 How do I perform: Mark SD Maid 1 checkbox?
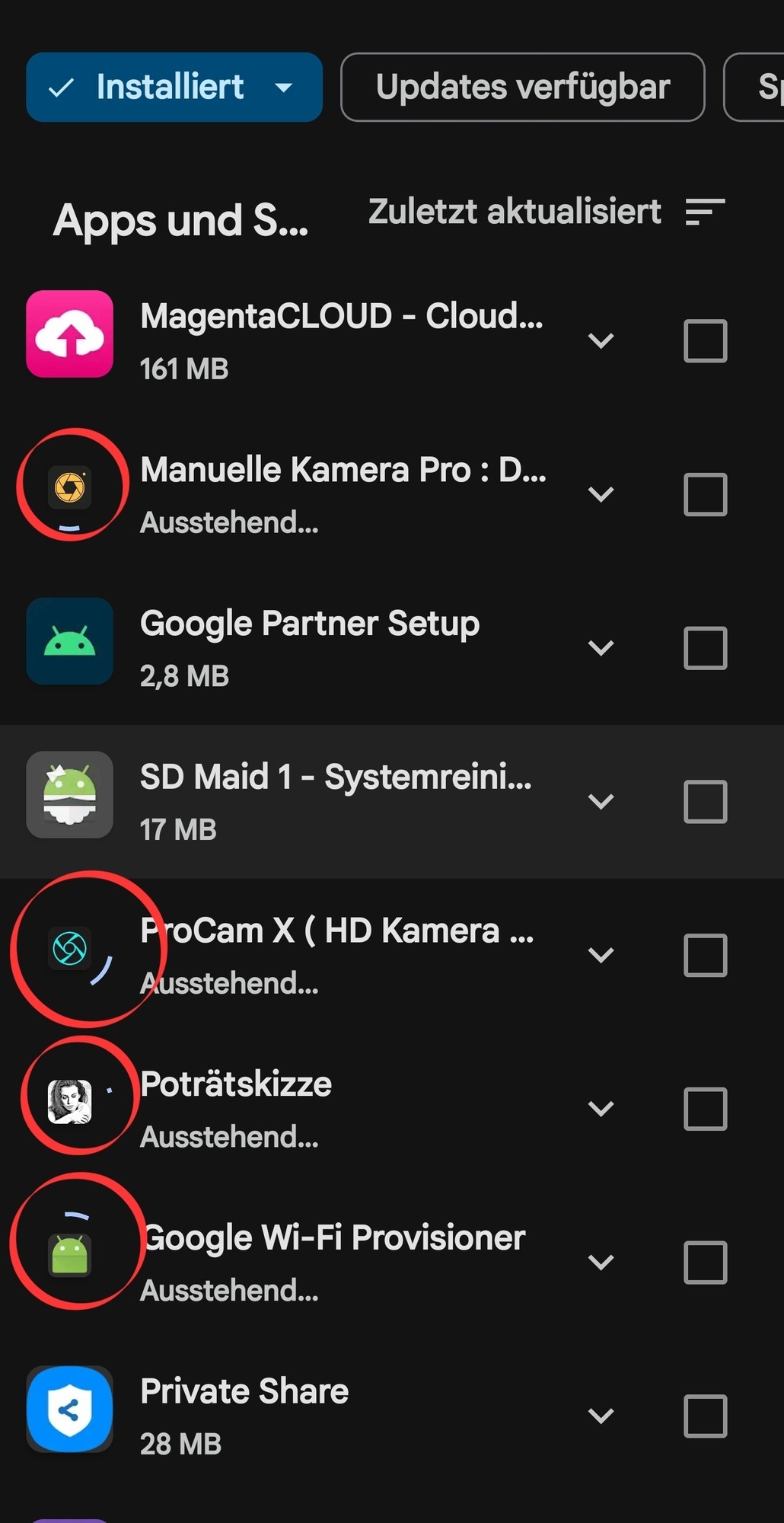[x=705, y=801]
